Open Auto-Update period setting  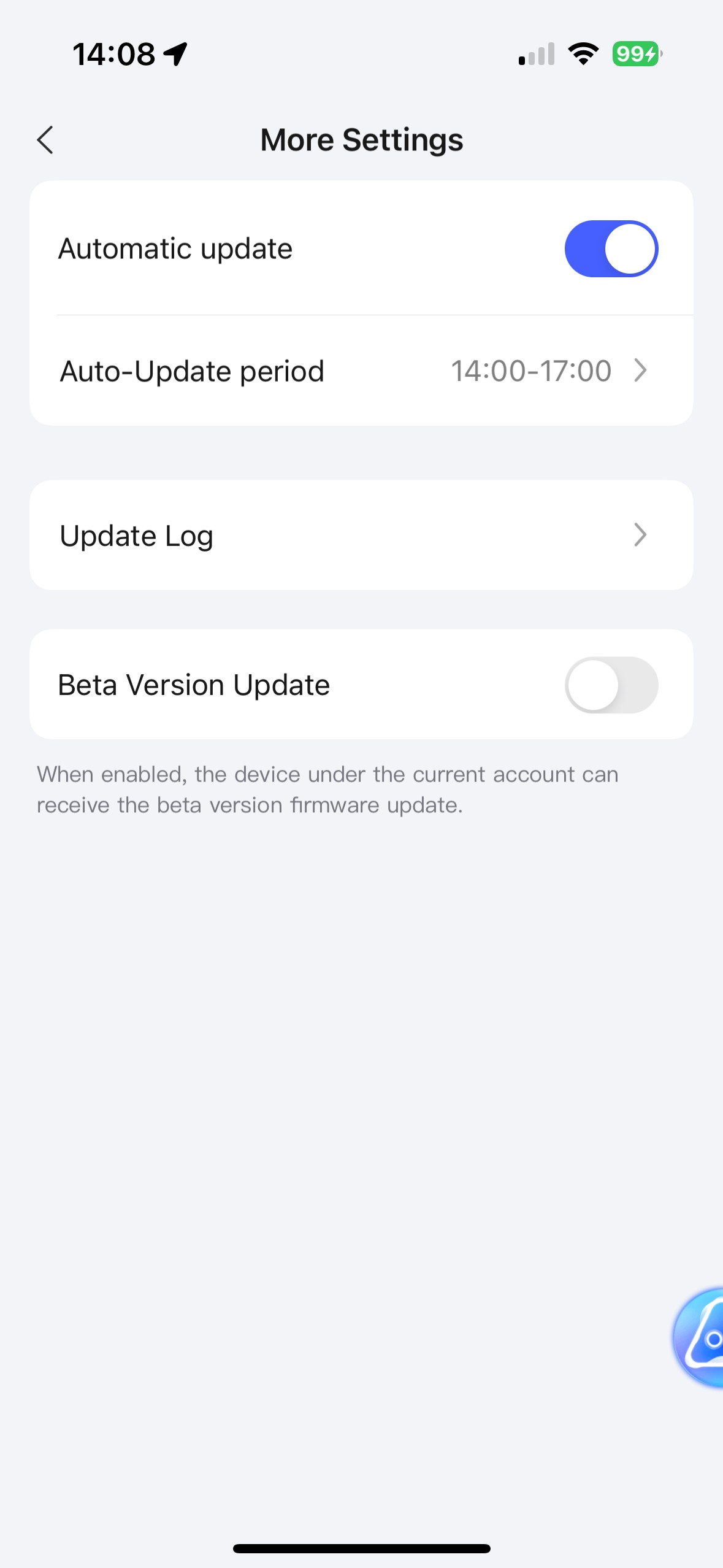point(361,371)
